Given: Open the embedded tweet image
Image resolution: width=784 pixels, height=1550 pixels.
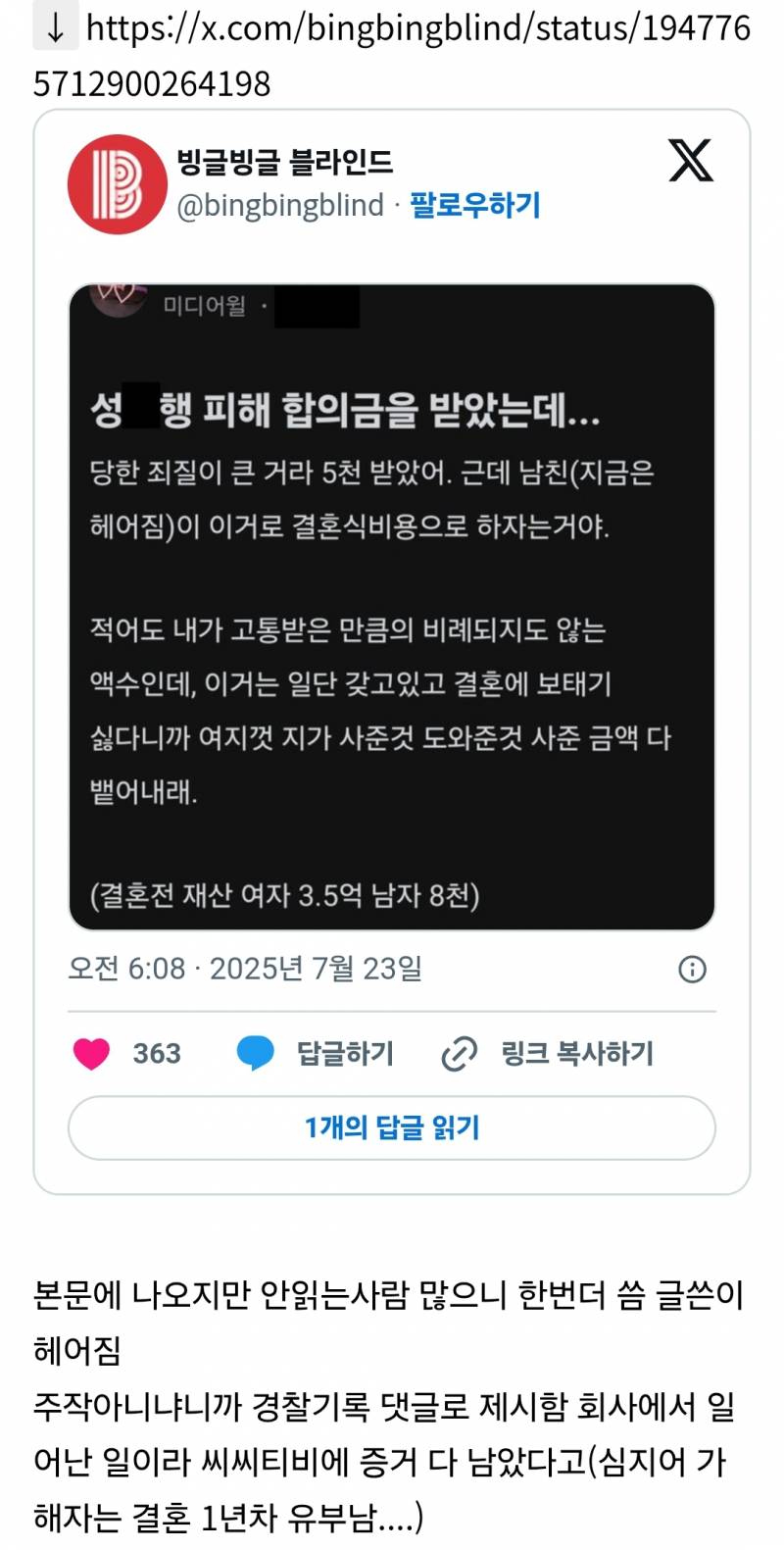Looking at the screenshot, I should (x=392, y=607).
